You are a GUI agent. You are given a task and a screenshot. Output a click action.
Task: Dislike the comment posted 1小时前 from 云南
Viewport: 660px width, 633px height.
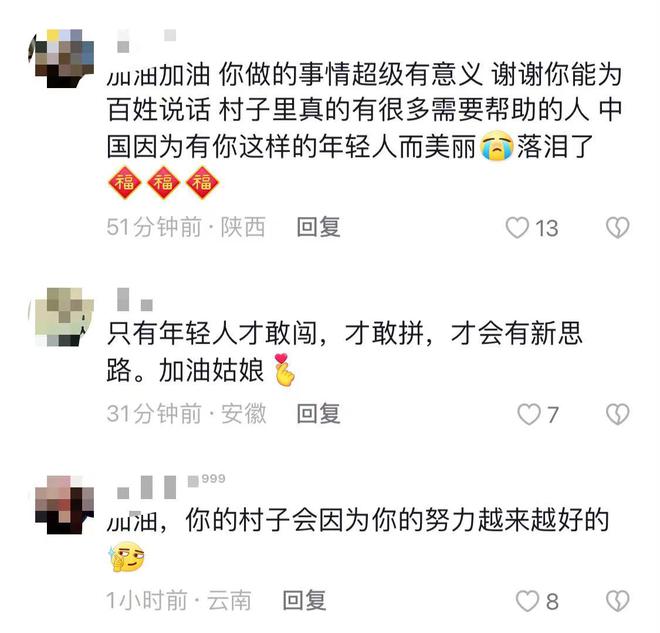[618, 601]
